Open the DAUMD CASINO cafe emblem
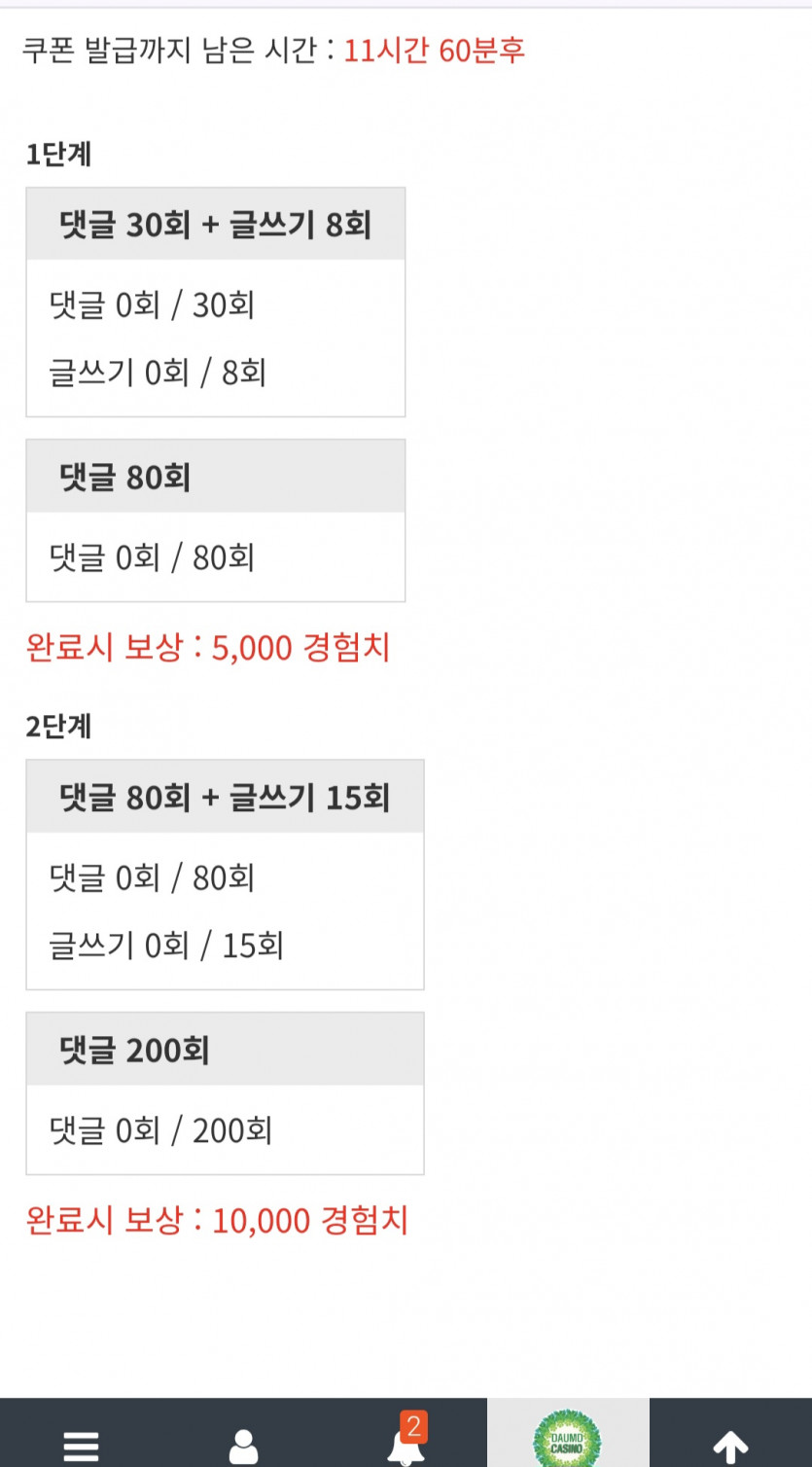 point(568,1443)
